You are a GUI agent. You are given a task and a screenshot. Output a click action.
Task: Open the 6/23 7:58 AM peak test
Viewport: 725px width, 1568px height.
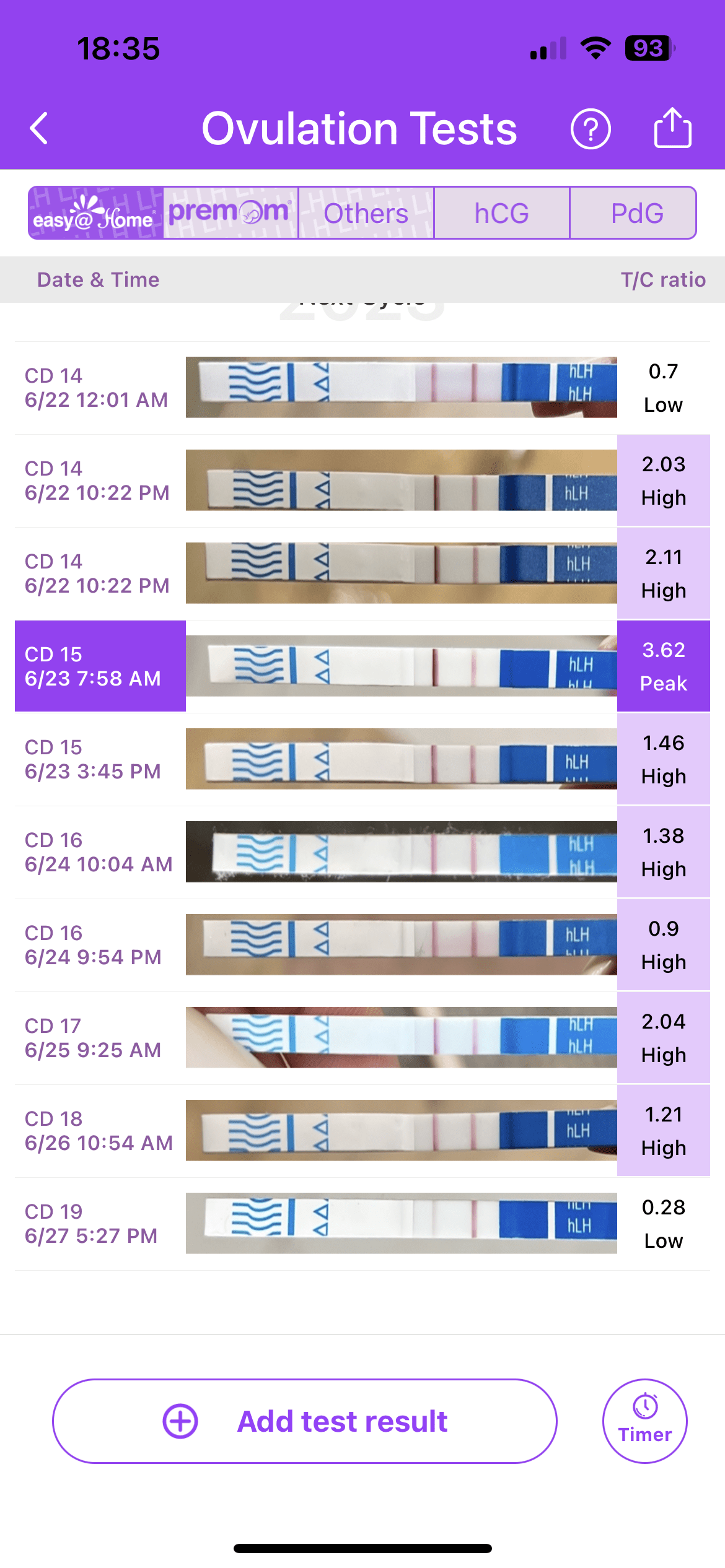(x=362, y=666)
